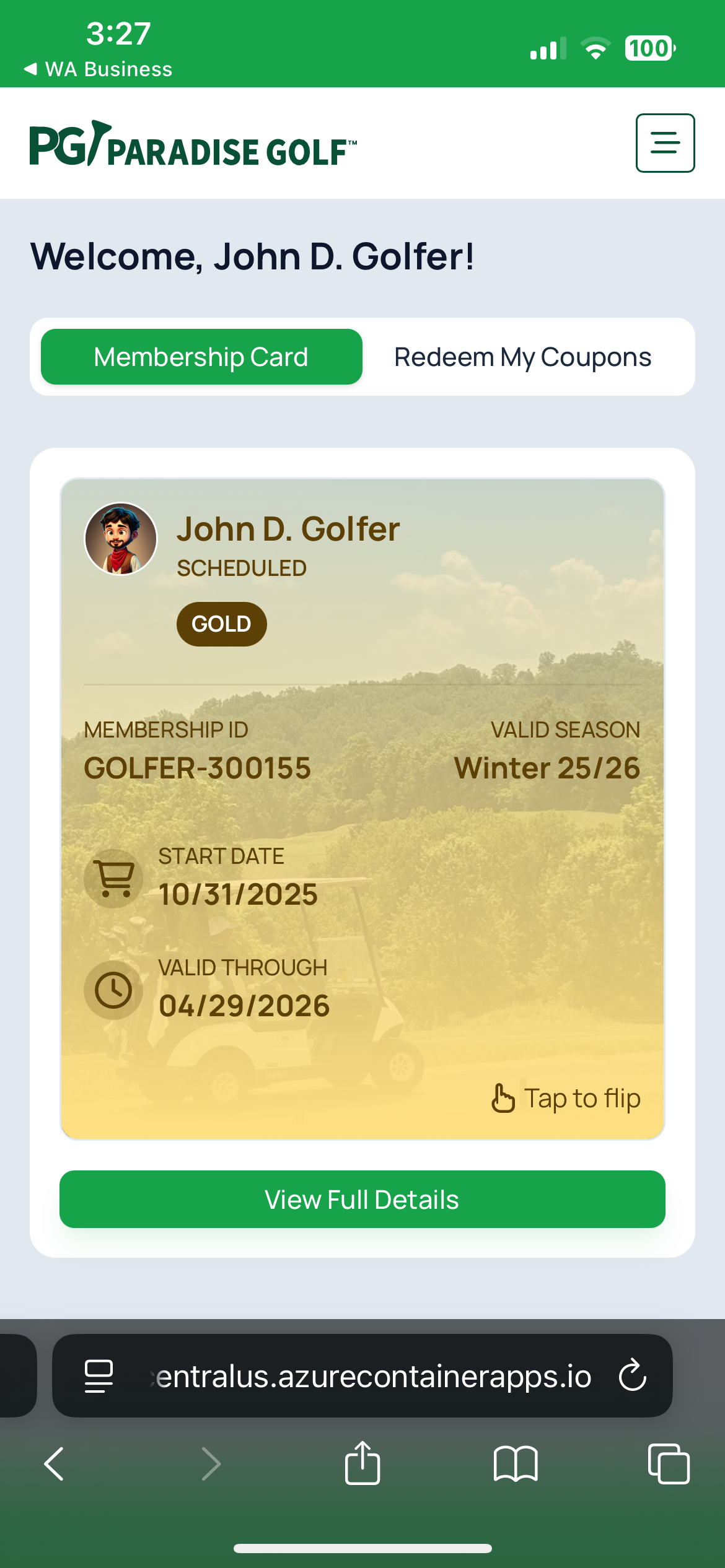Share this page from Safari toolbar
Viewport: 725px width, 1568px height.
coord(362,1464)
